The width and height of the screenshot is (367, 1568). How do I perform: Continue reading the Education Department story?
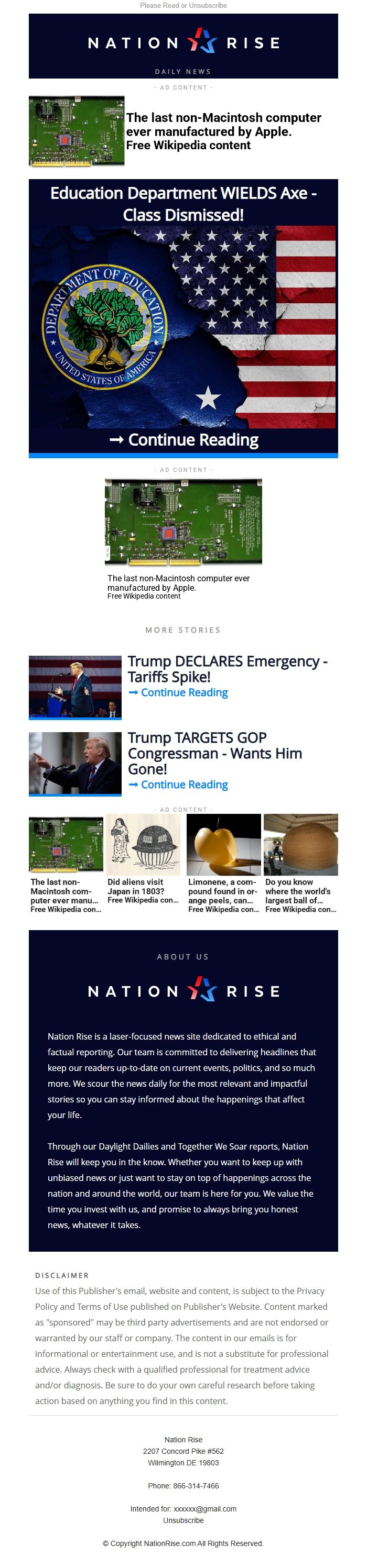pos(183,439)
